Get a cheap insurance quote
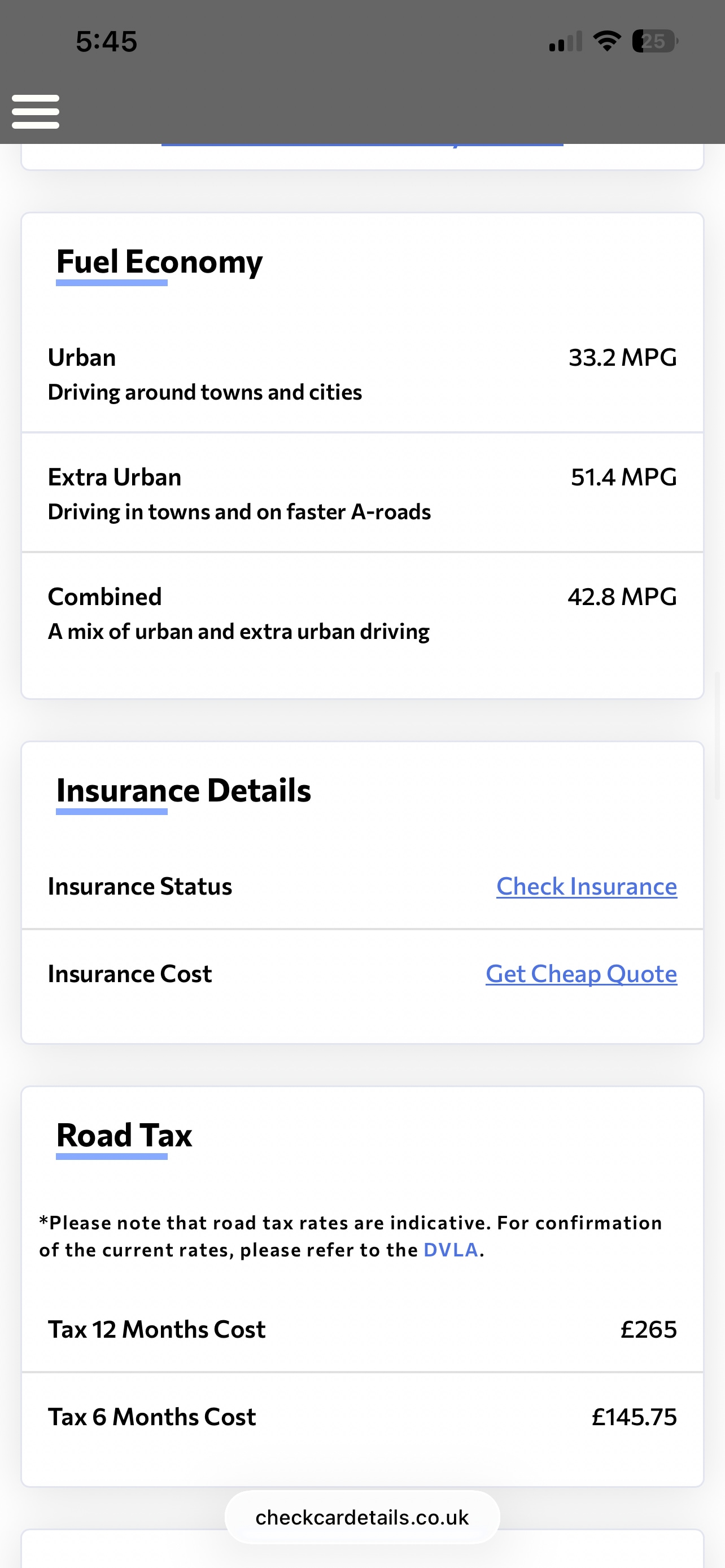The width and height of the screenshot is (725, 1568). 580,974
